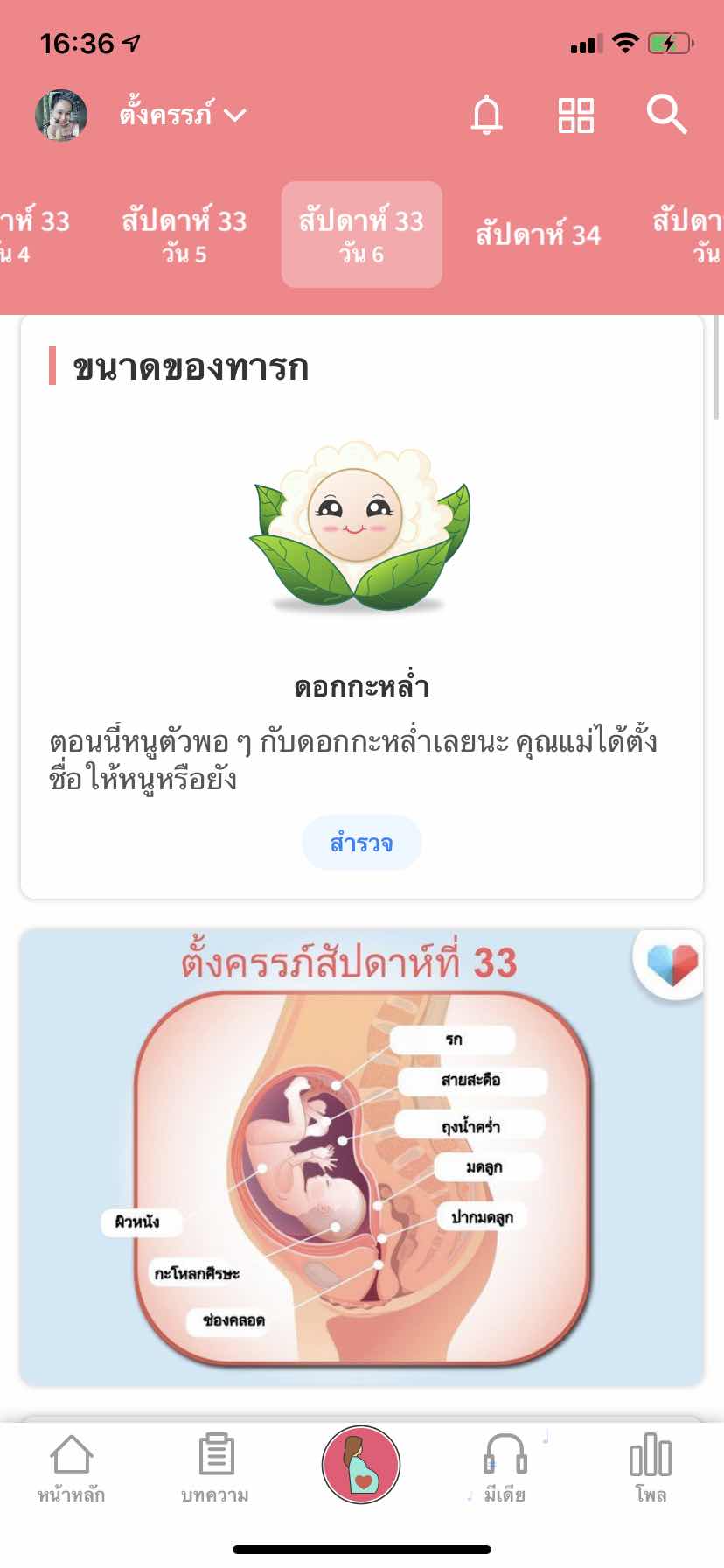Viewport: 724px width, 1568px height.
Task: Select สัปดาห์ 33 วัน 6 tab
Action: 361,234
